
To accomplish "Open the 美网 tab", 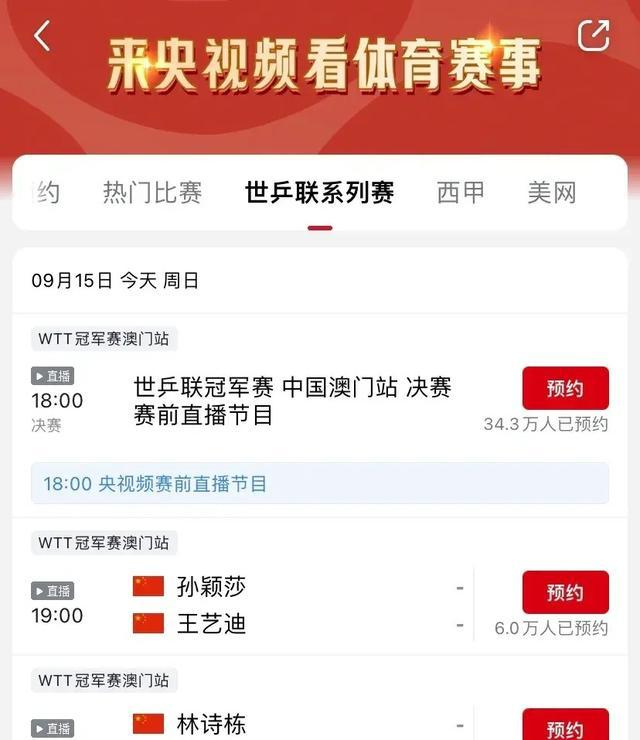I will [x=552, y=192].
